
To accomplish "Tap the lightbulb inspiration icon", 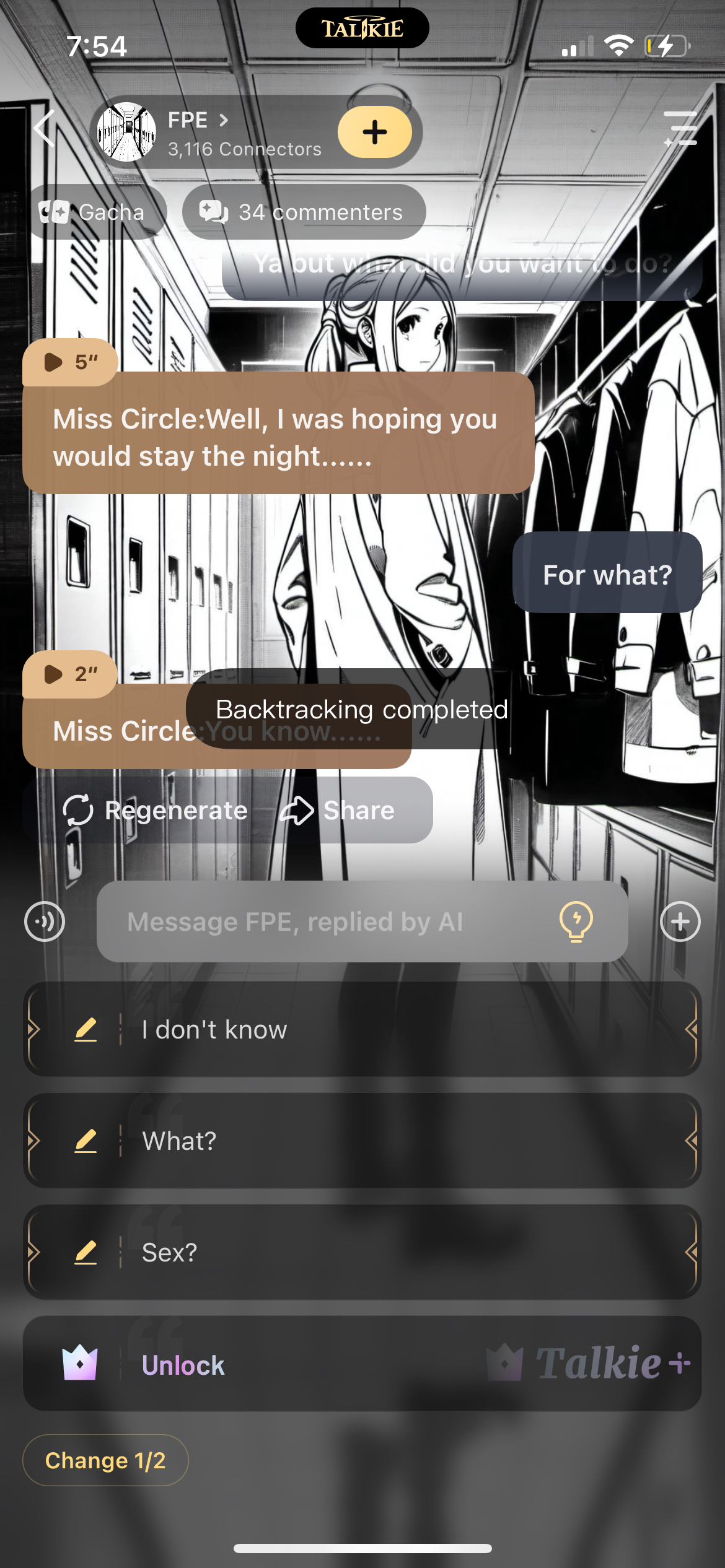I will click(x=576, y=921).
